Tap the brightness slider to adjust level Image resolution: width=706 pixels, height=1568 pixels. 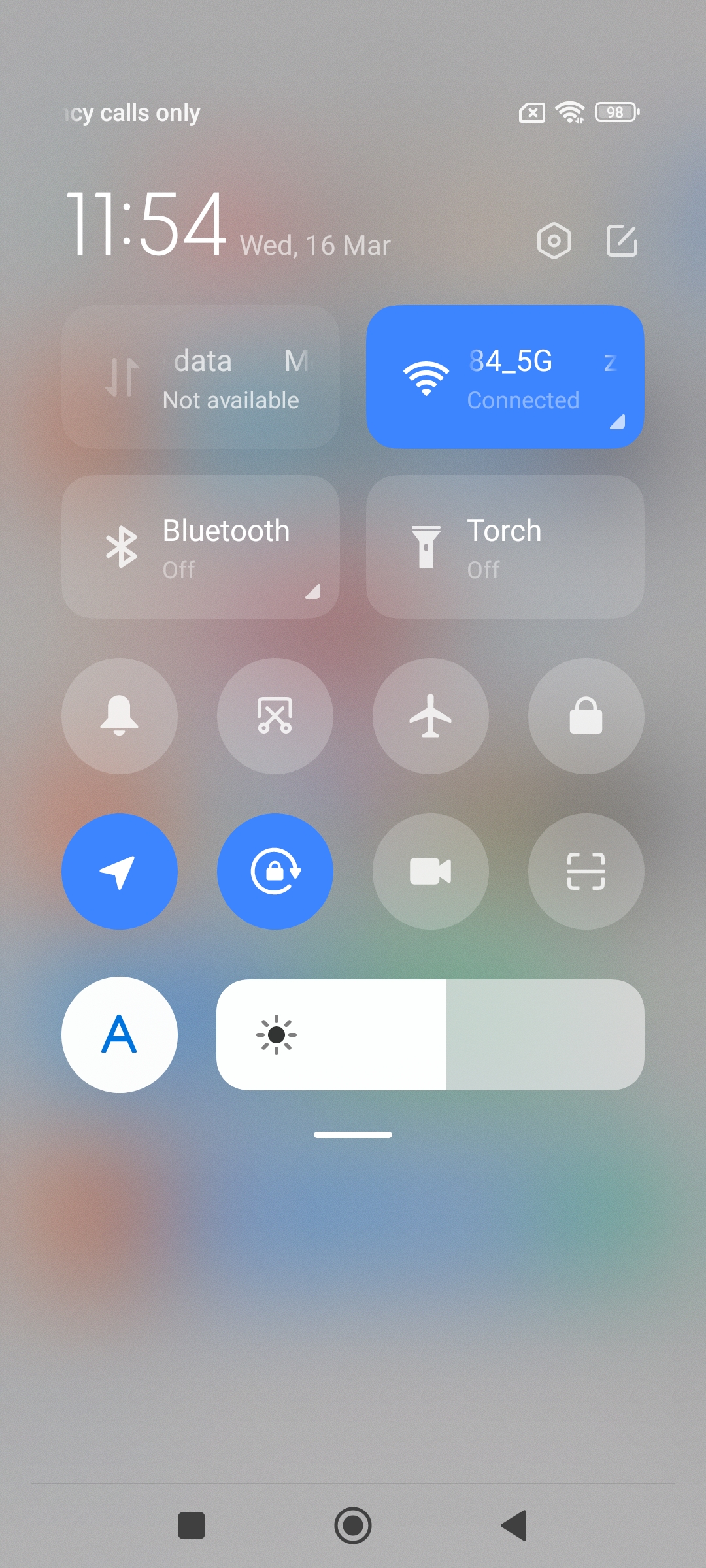click(430, 1035)
